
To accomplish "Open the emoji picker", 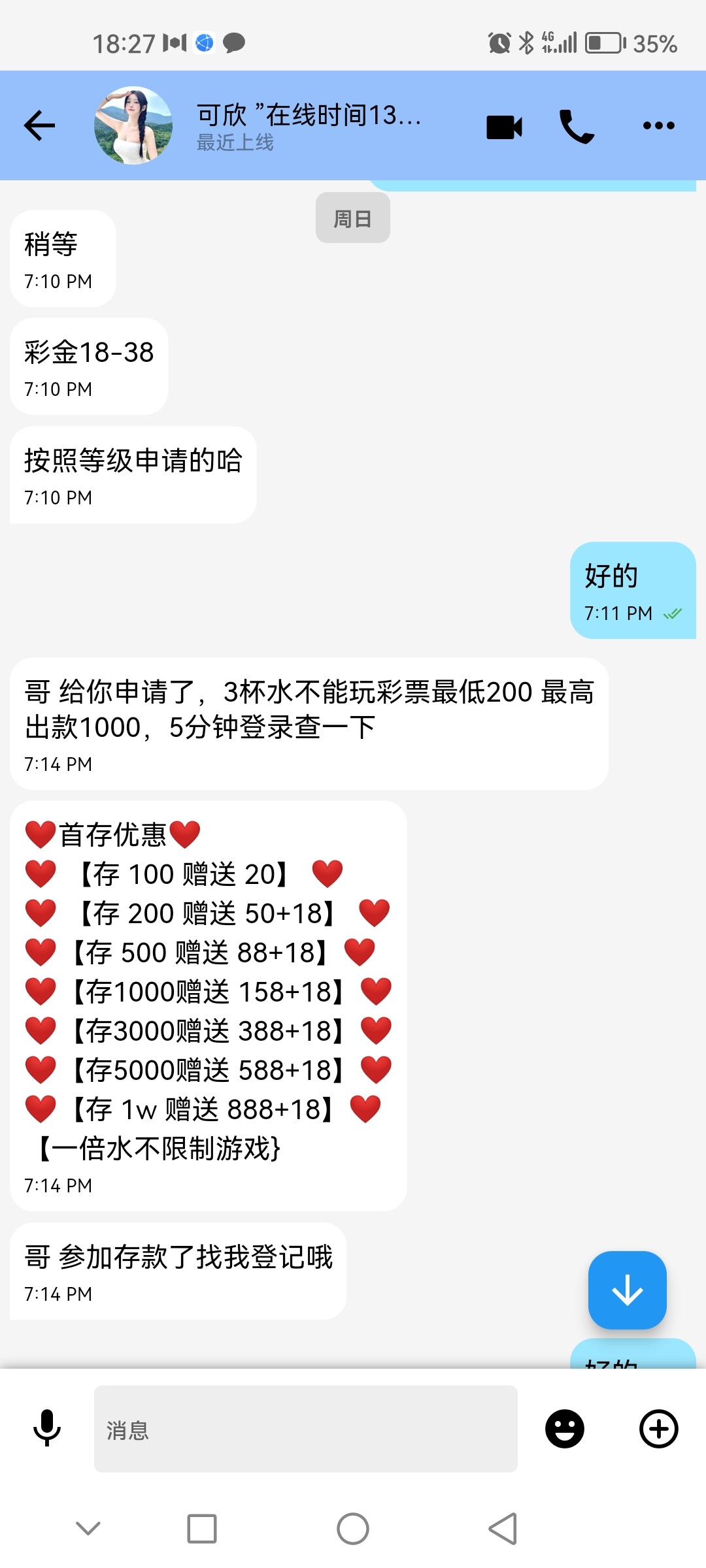I will 564,1429.
